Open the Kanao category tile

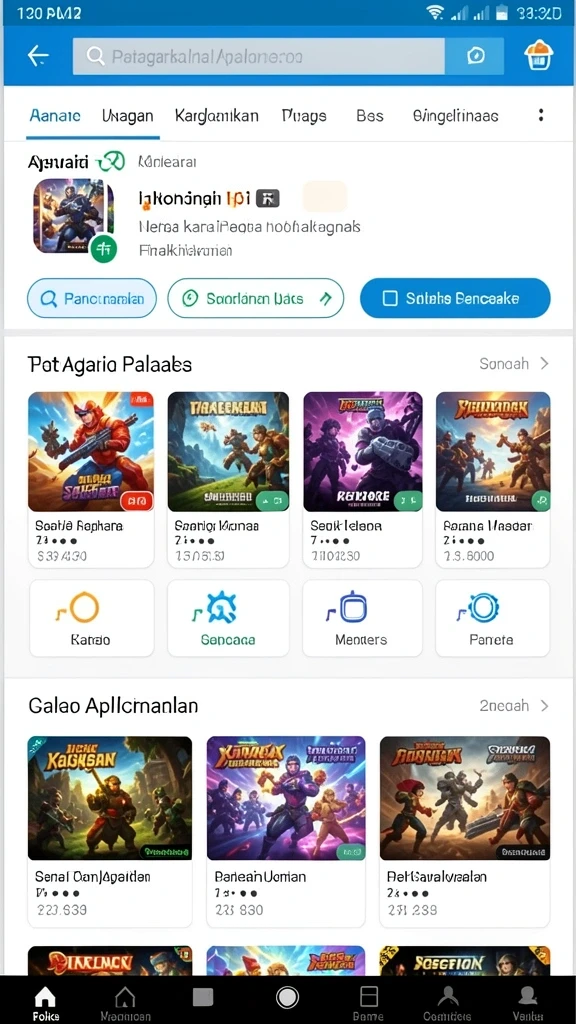point(91,618)
